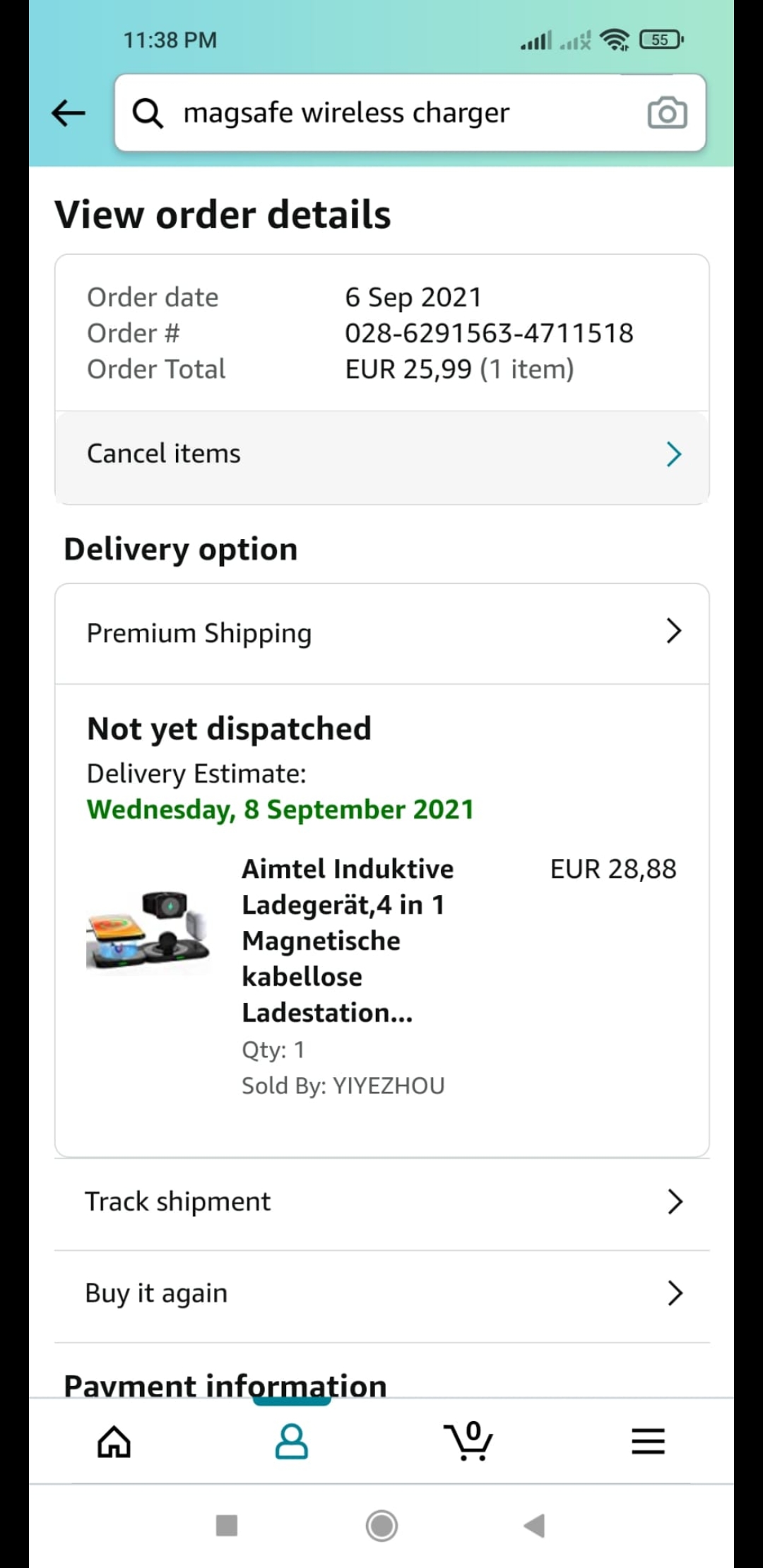
Task: Open the shopping cart tab
Action: click(469, 1442)
